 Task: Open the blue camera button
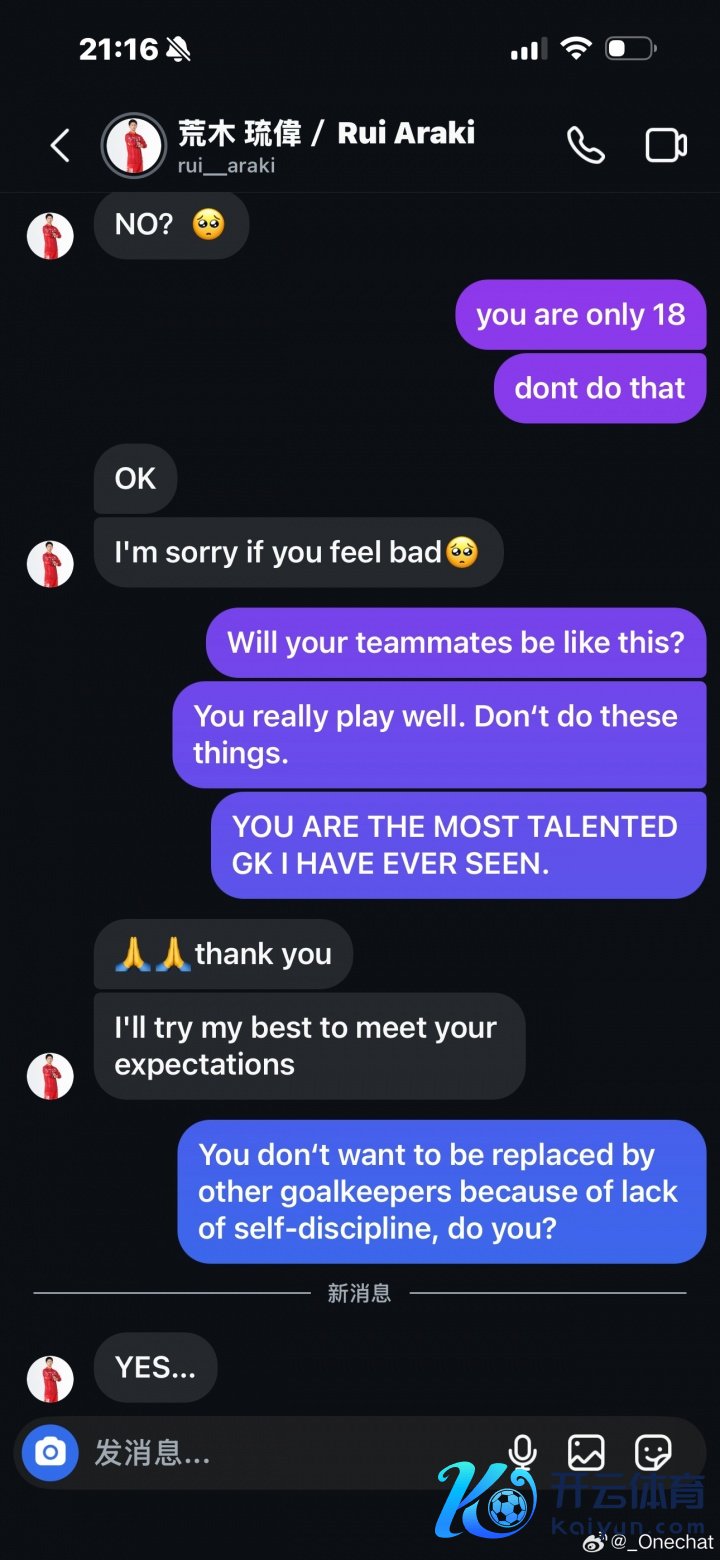point(50,1452)
